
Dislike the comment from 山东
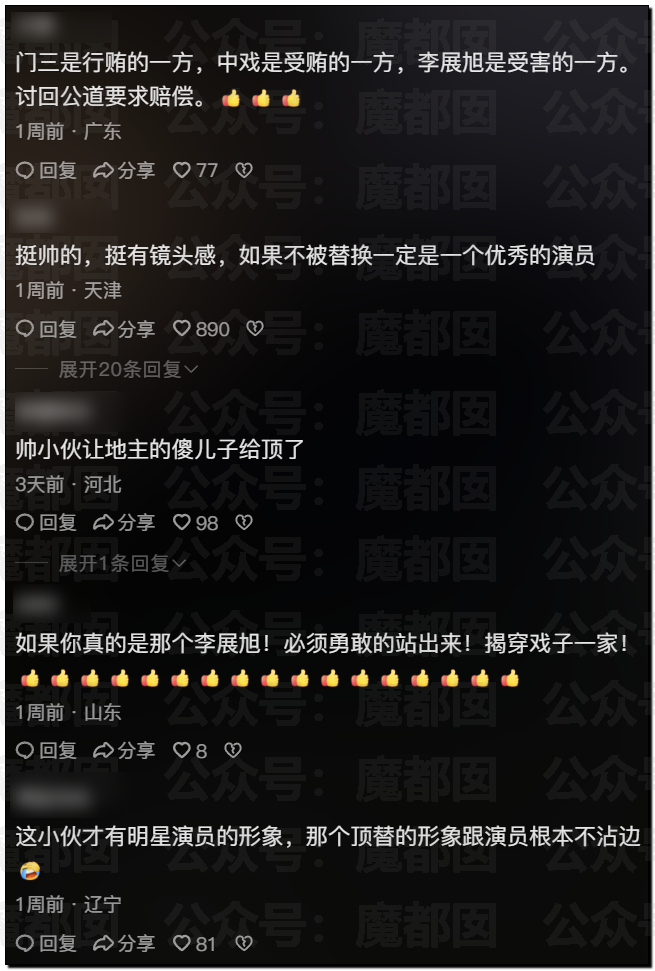[x=232, y=750]
